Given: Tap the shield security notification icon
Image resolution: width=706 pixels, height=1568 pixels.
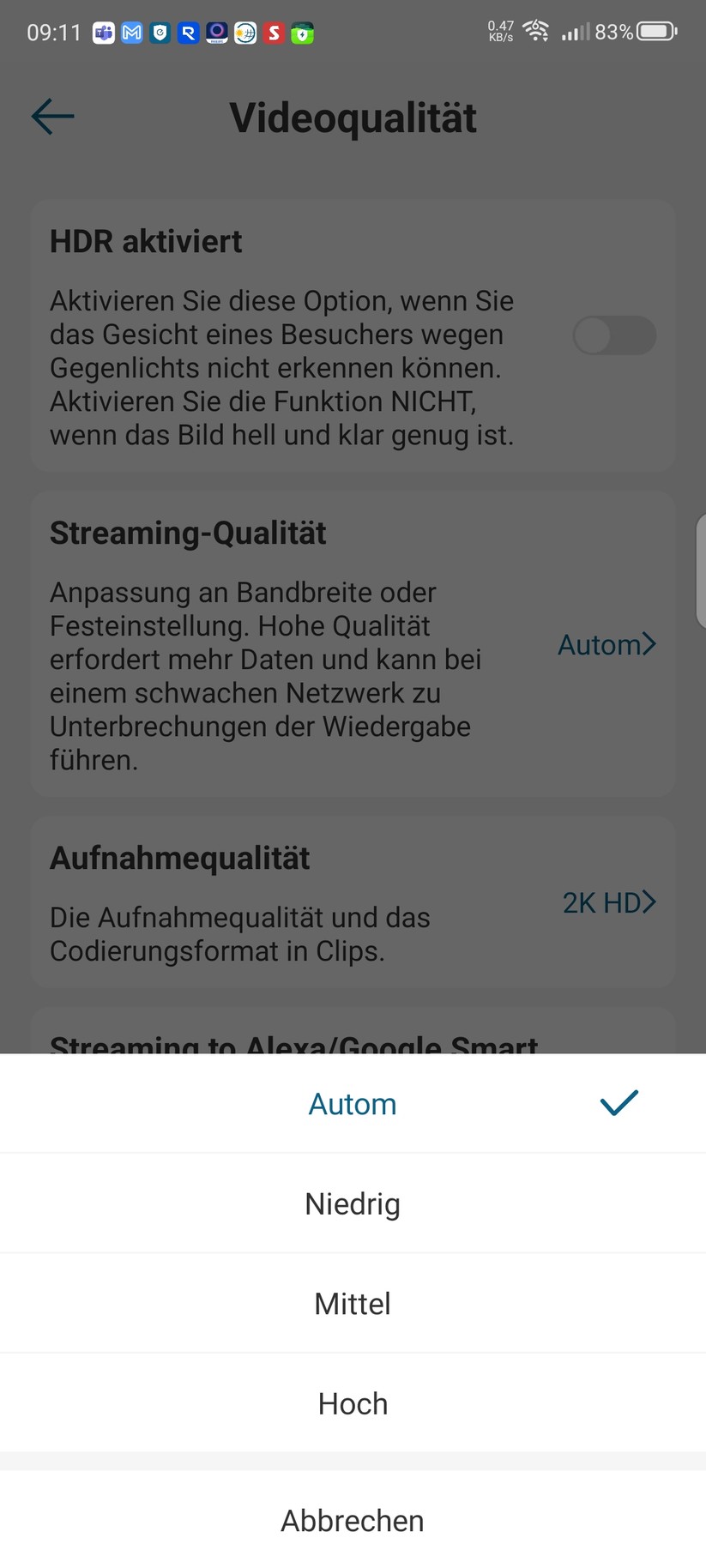Looking at the screenshot, I should tap(160, 33).
